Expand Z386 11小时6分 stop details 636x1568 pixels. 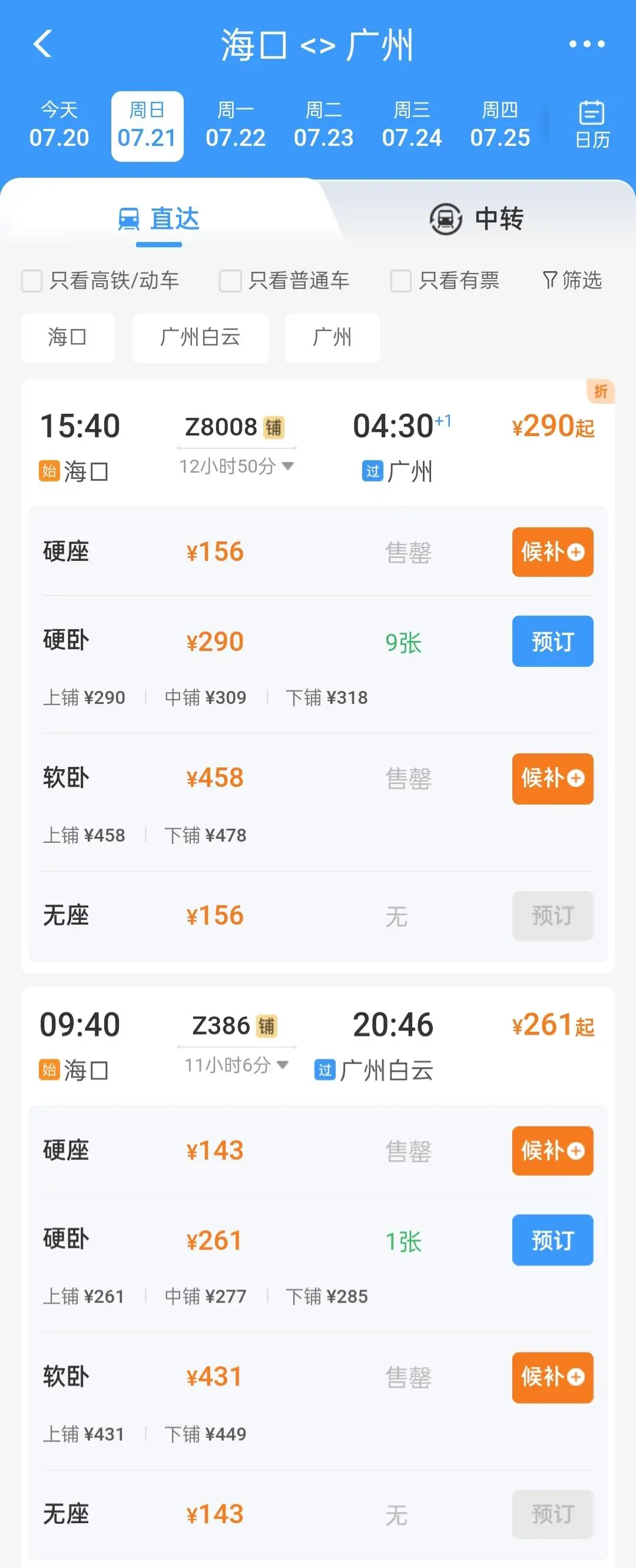coord(236,1065)
